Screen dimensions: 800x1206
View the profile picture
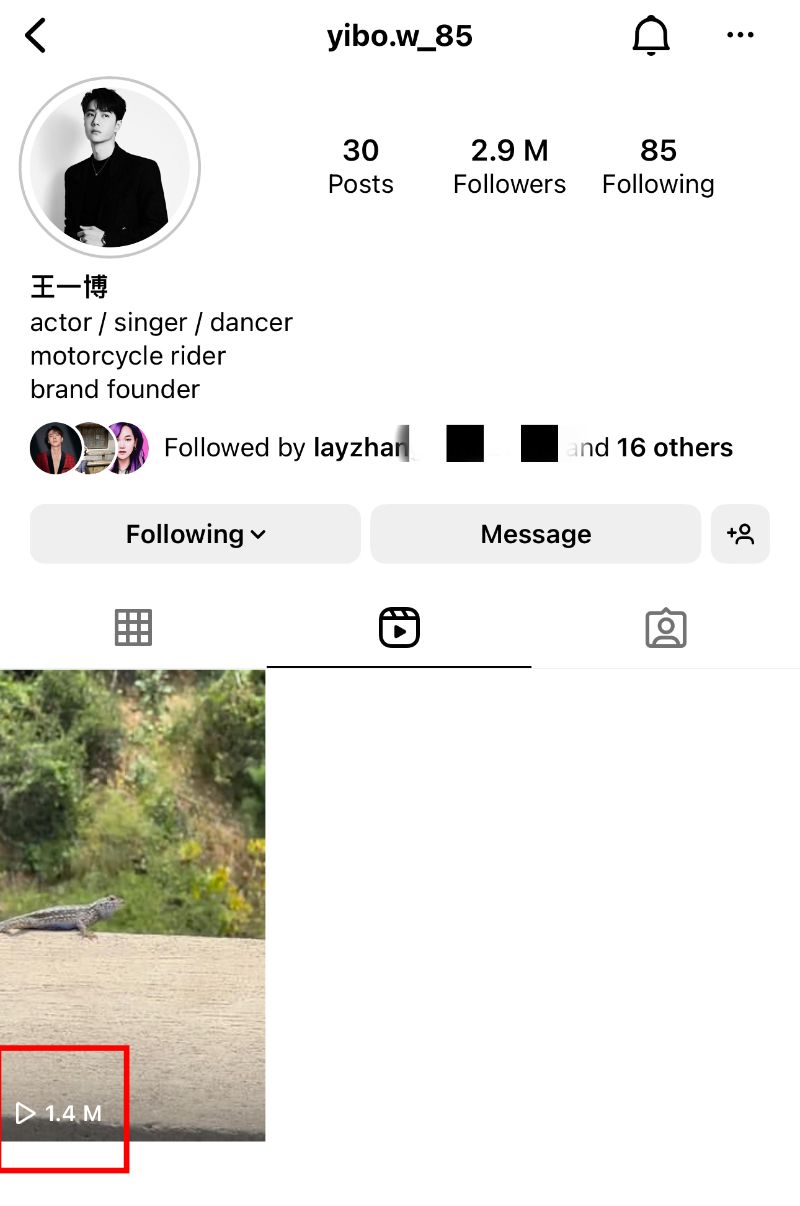110,166
